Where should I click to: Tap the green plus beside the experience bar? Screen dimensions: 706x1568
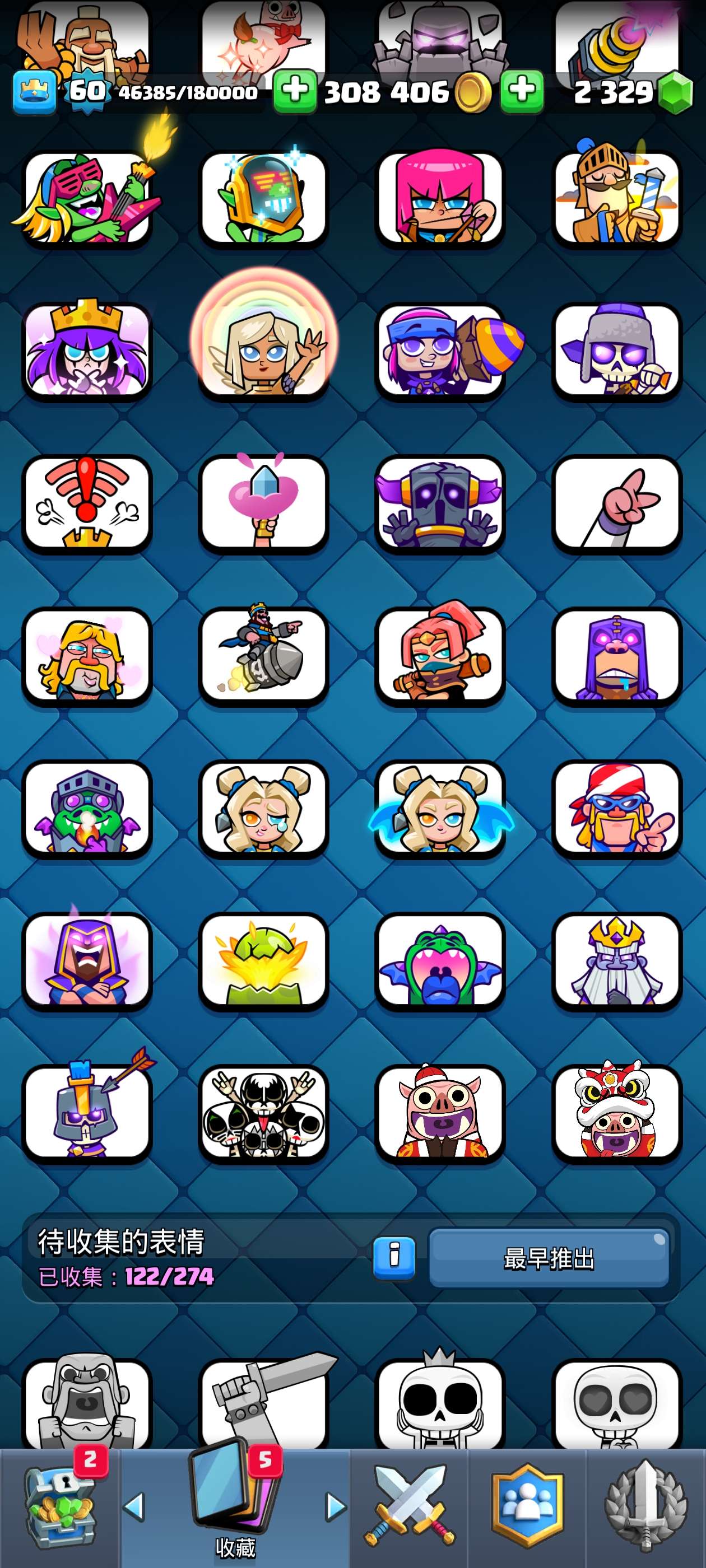pyautogui.click(x=295, y=91)
